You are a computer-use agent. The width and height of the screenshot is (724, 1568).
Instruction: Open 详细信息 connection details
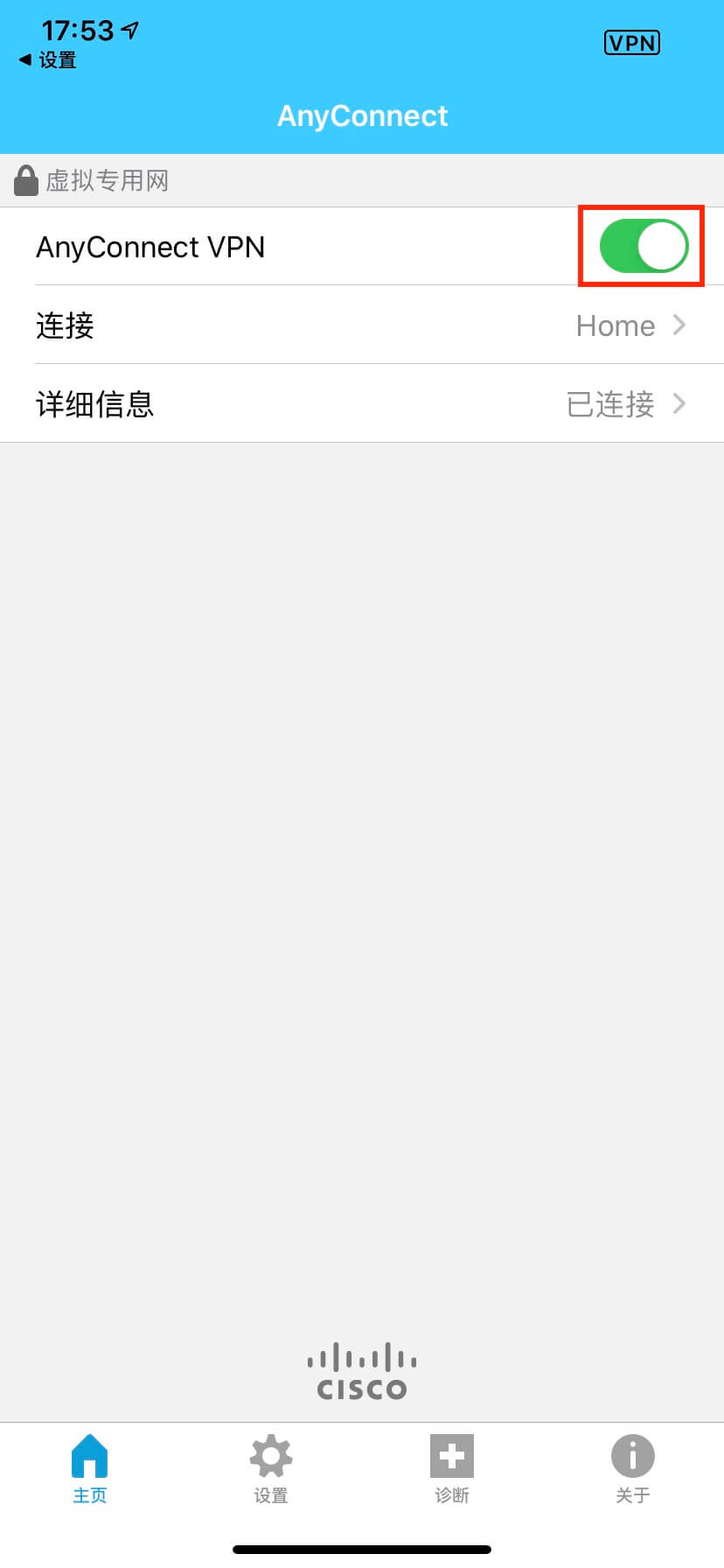tap(362, 404)
